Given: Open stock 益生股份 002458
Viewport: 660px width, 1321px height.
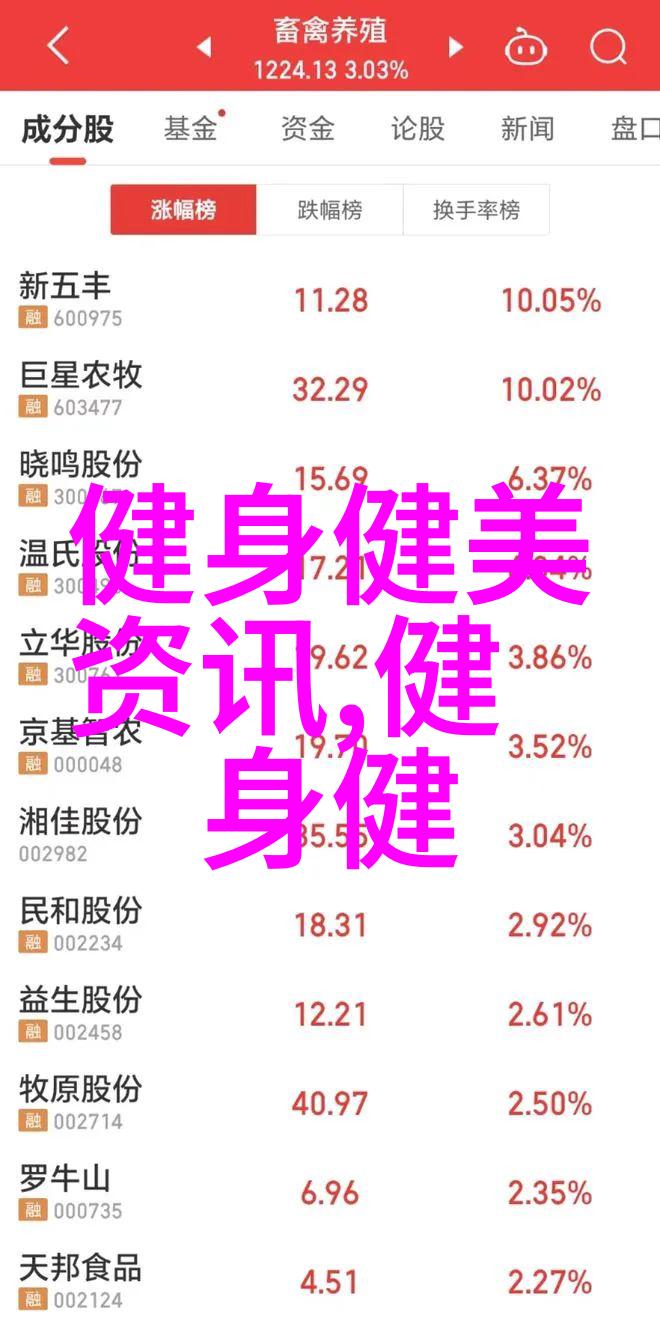Looking at the screenshot, I should (x=80, y=1013).
